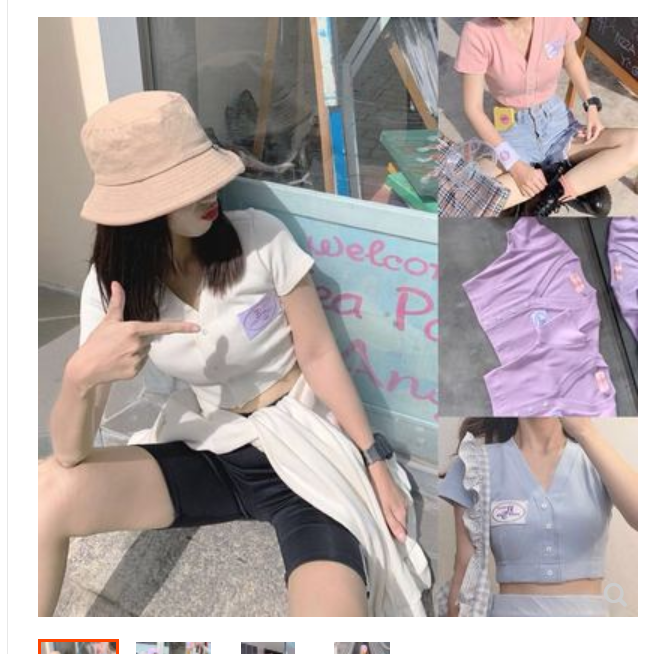The image size is (654, 654).
Task: Switch to the fourth gallery thumbnail image
Action: [362, 648]
